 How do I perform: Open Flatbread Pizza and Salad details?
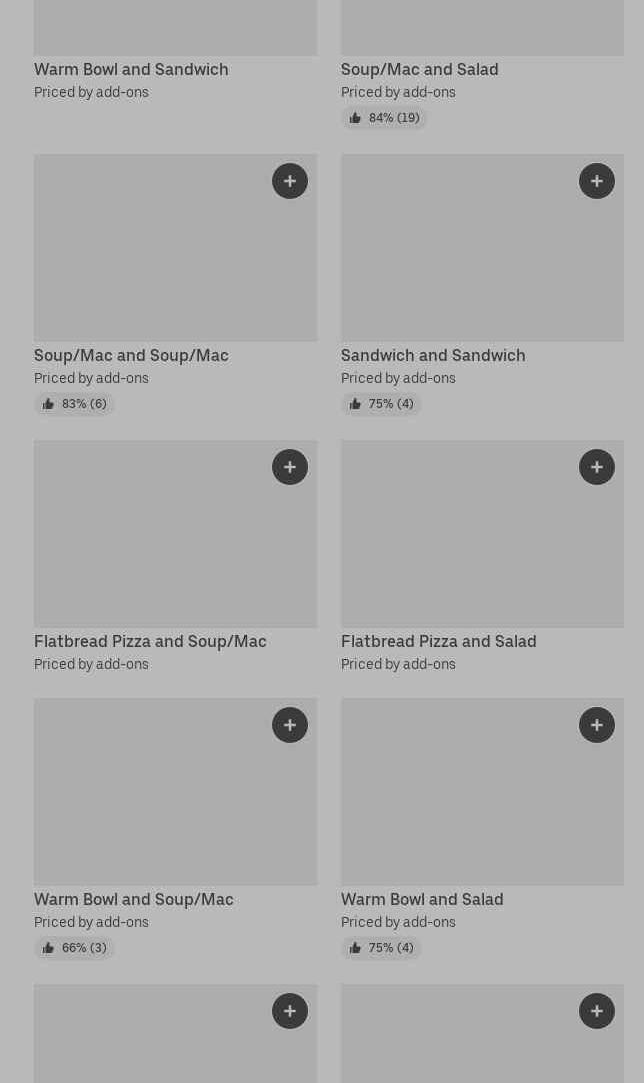pyautogui.click(x=438, y=641)
